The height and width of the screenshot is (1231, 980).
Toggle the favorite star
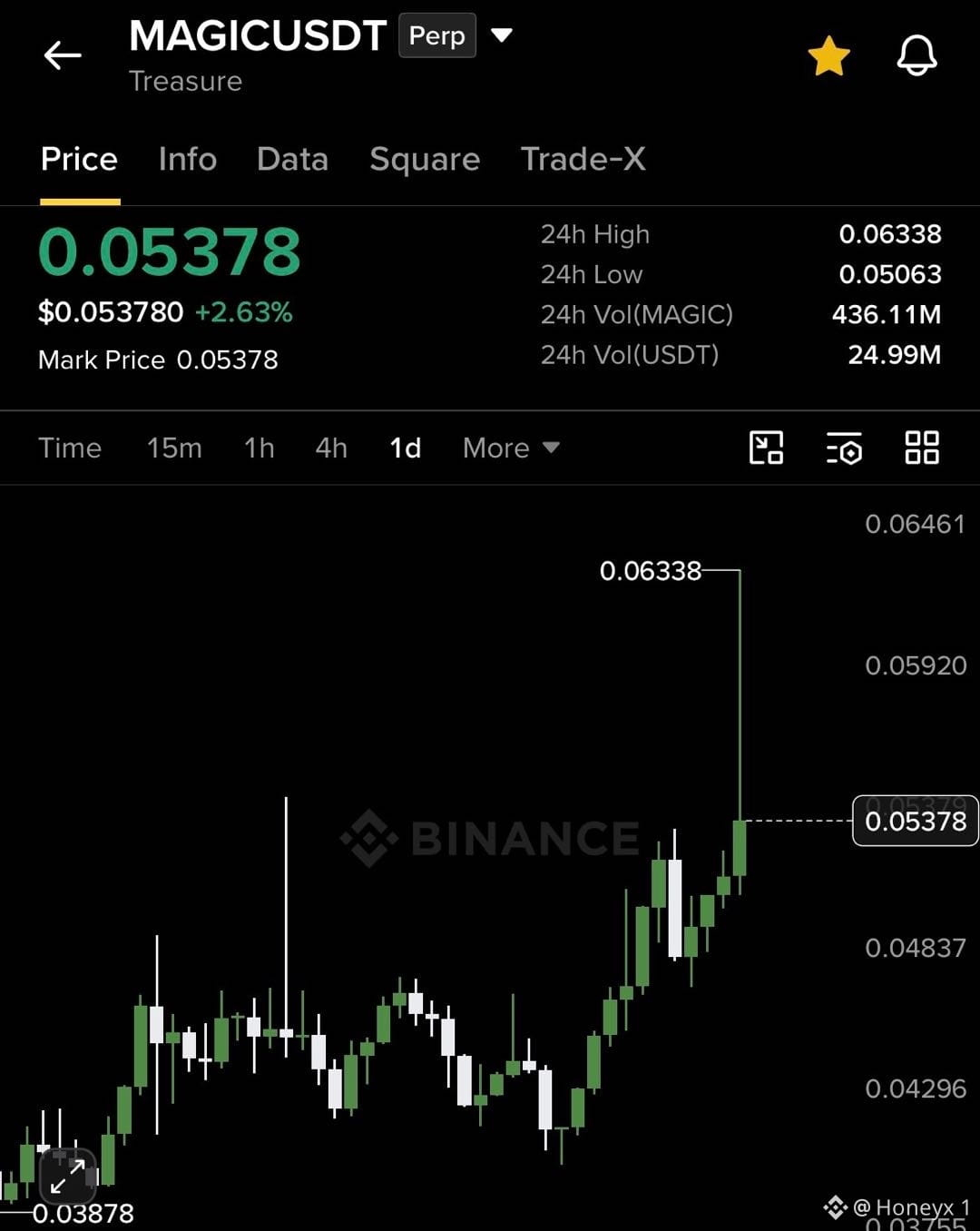(828, 56)
